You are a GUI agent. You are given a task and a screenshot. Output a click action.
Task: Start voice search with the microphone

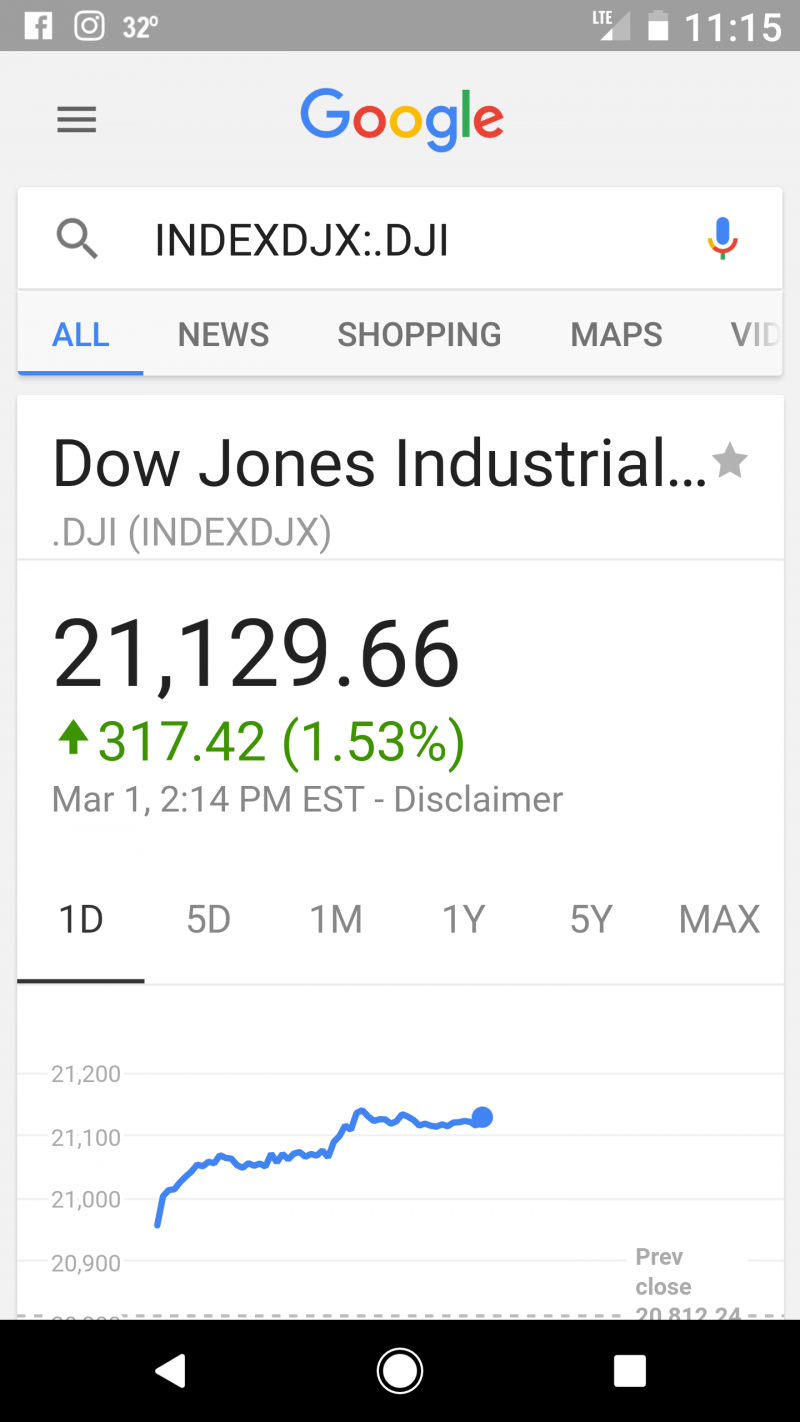pyautogui.click(x=722, y=239)
